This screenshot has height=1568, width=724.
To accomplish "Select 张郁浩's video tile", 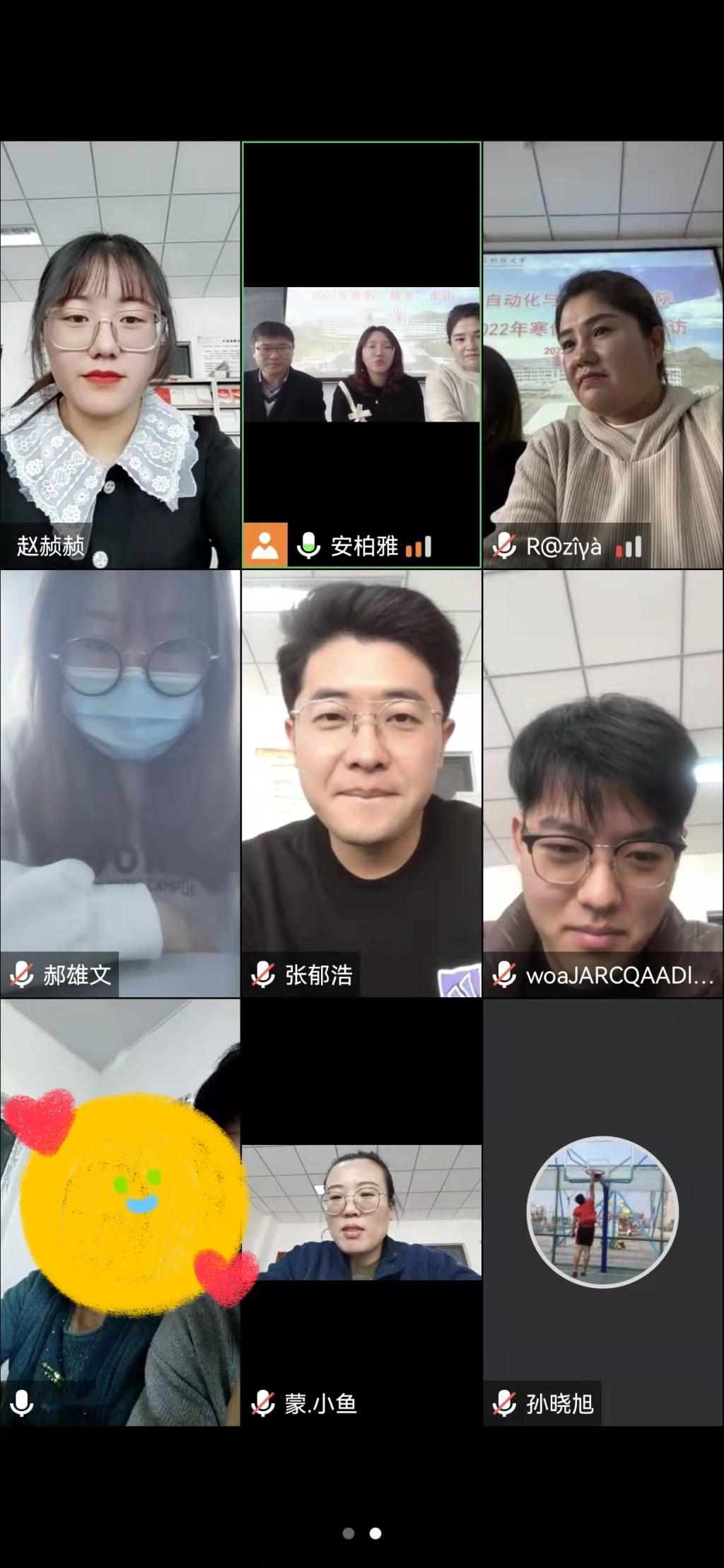I will (x=361, y=783).
